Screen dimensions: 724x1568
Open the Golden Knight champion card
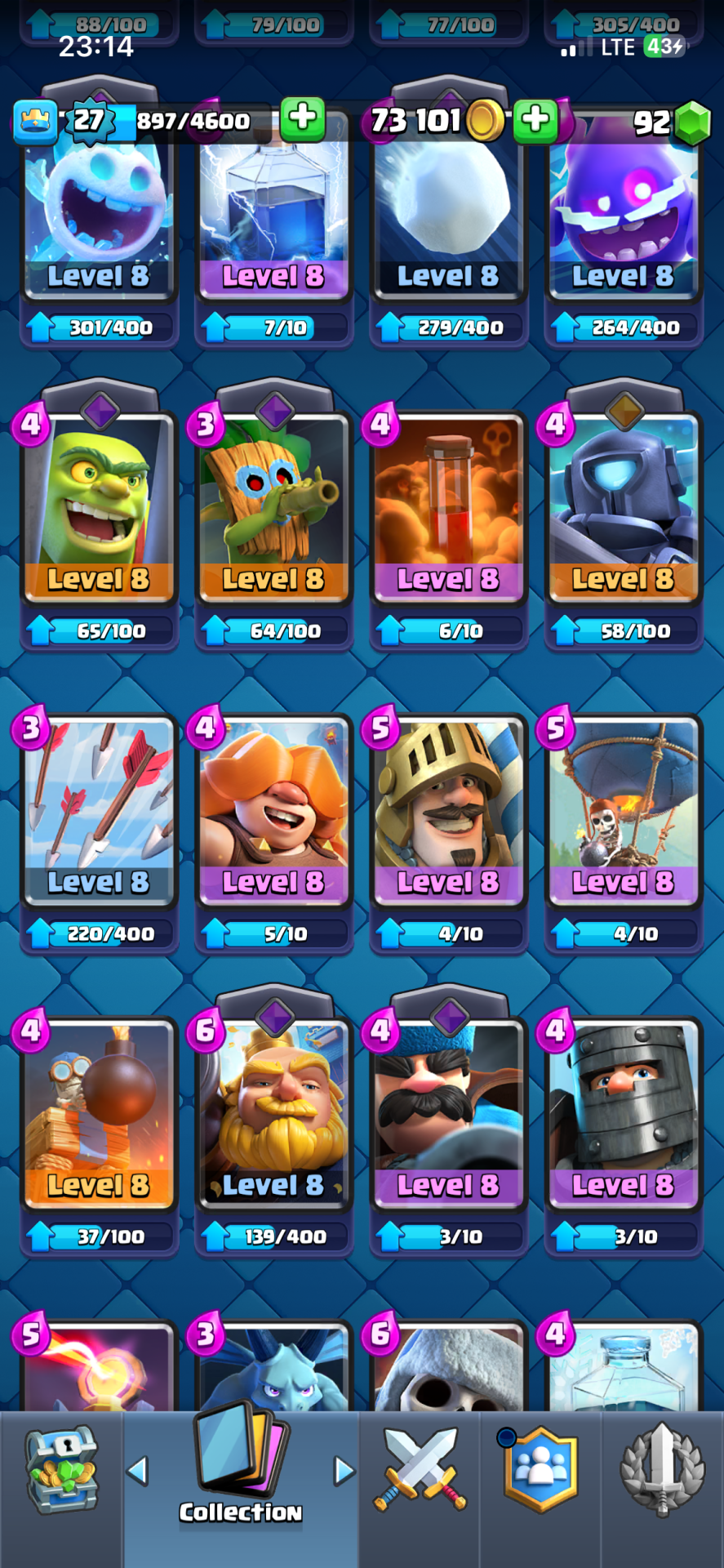tap(273, 1111)
